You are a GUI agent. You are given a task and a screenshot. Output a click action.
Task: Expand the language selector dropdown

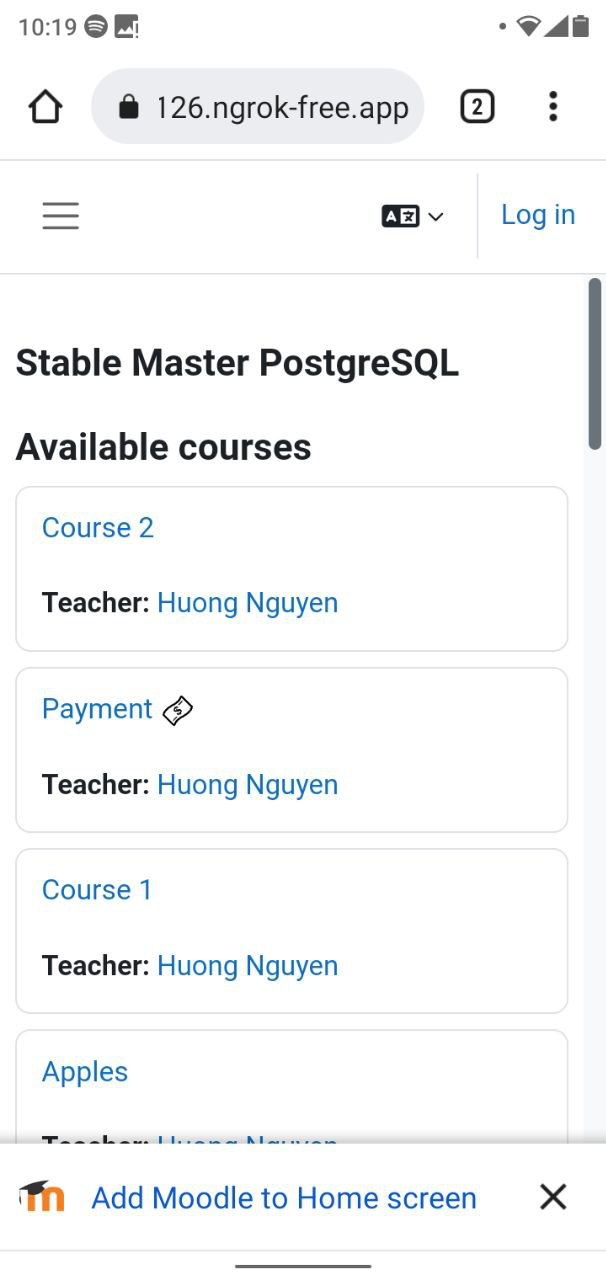click(x=412, y=216)
